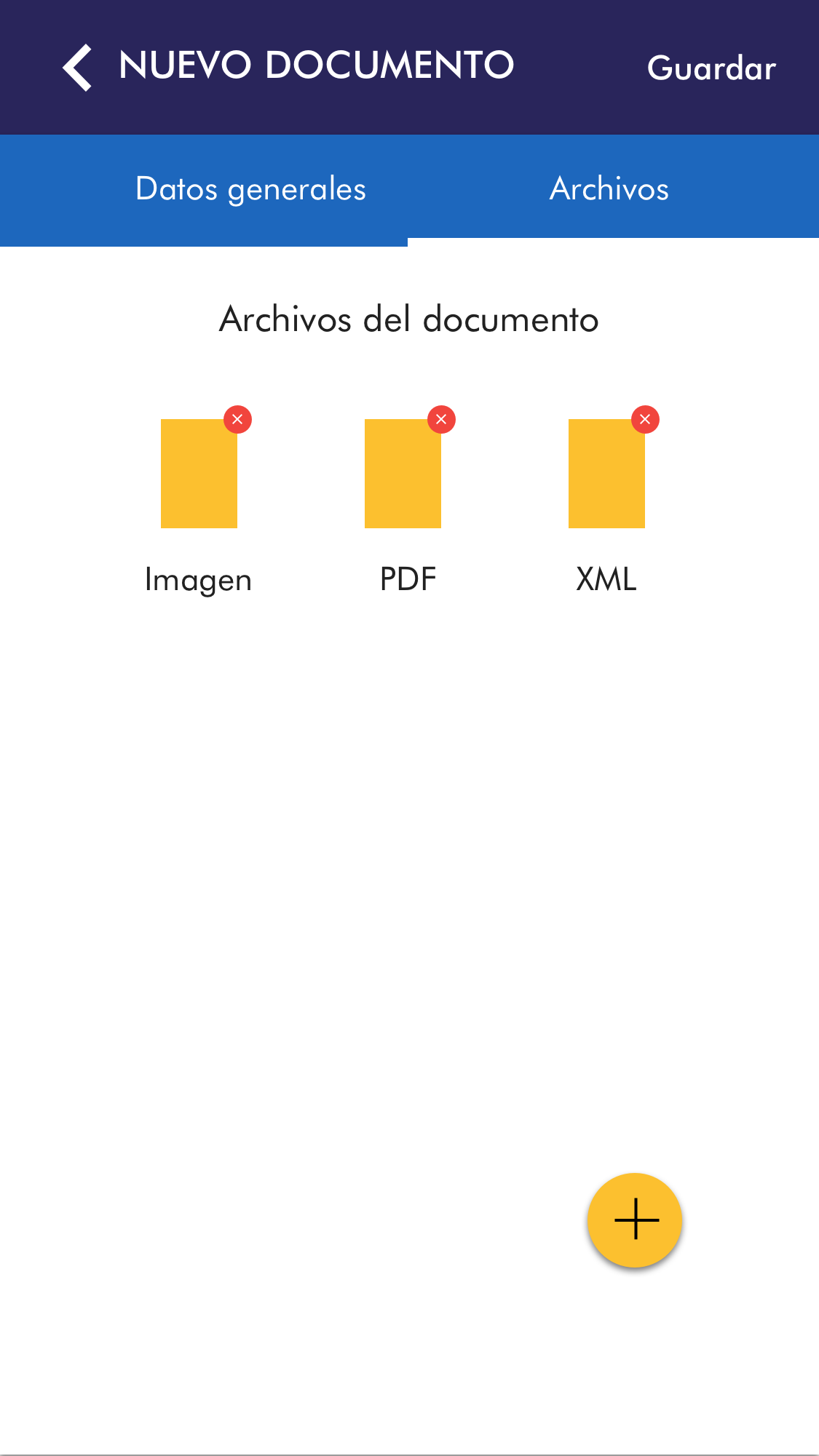
Task: Open the XML file tile
Action: (x=606, y=474)
